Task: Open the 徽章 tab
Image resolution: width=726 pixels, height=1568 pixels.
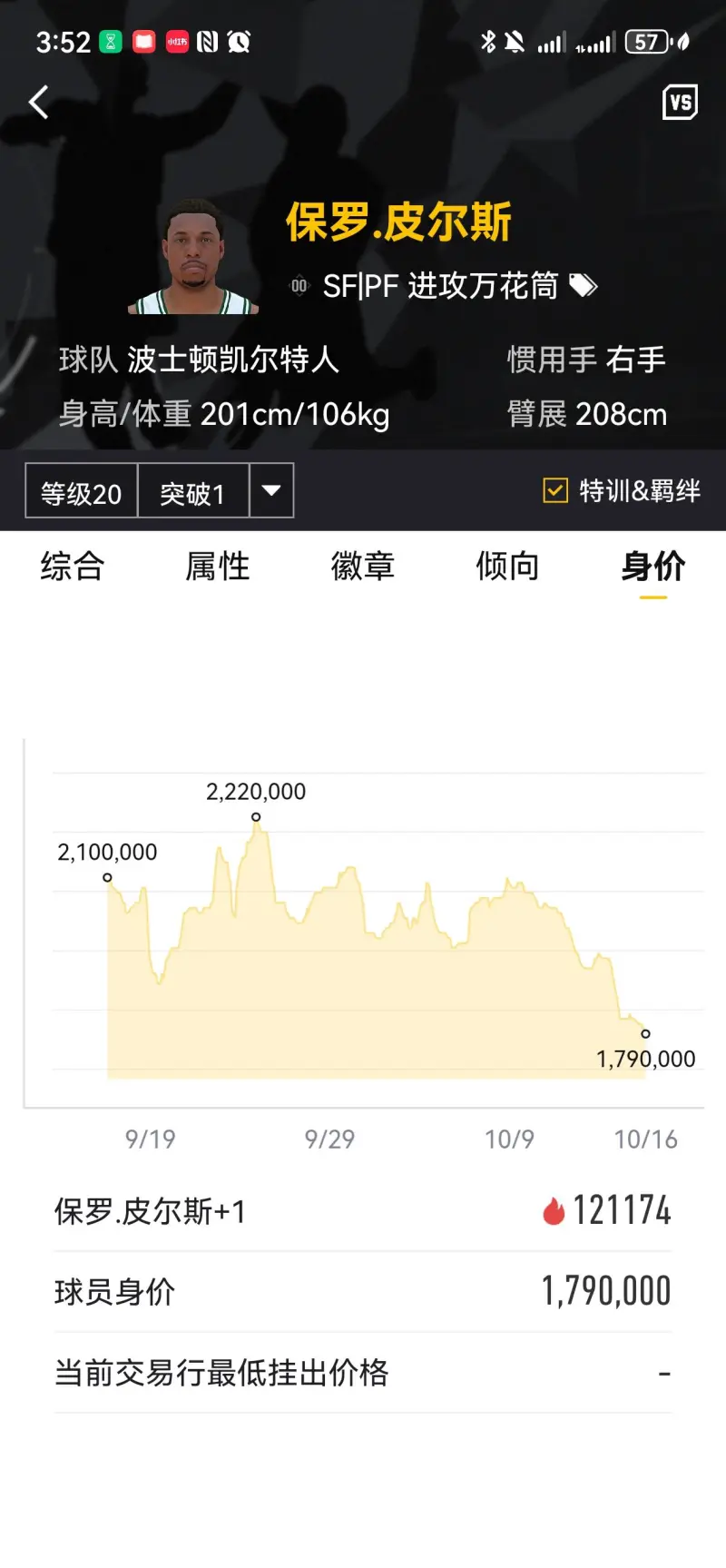Action: (x=363, y=567)
